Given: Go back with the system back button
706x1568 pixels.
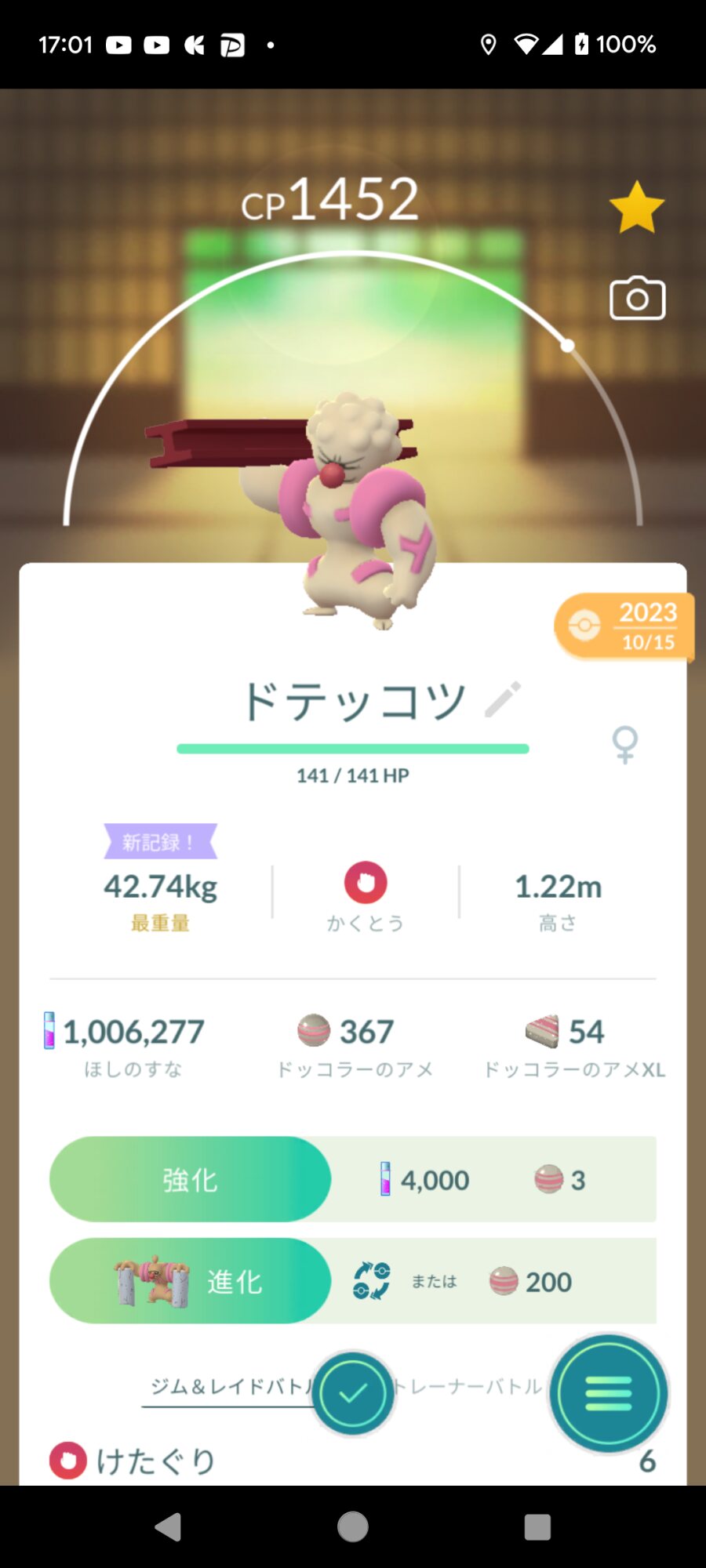Looking at the screenshot, I should (x=169, y=1526).
